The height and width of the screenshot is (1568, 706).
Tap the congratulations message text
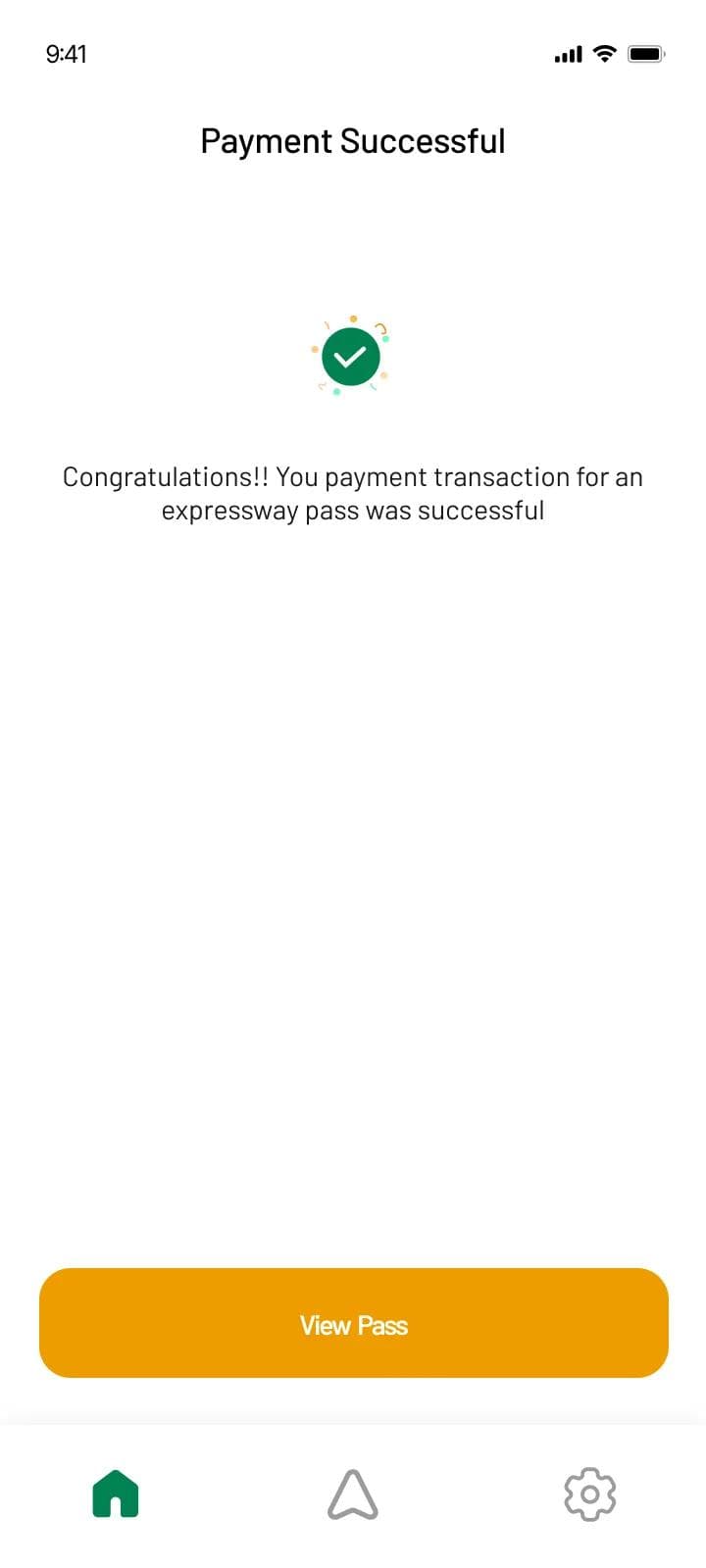pos(353,493)
